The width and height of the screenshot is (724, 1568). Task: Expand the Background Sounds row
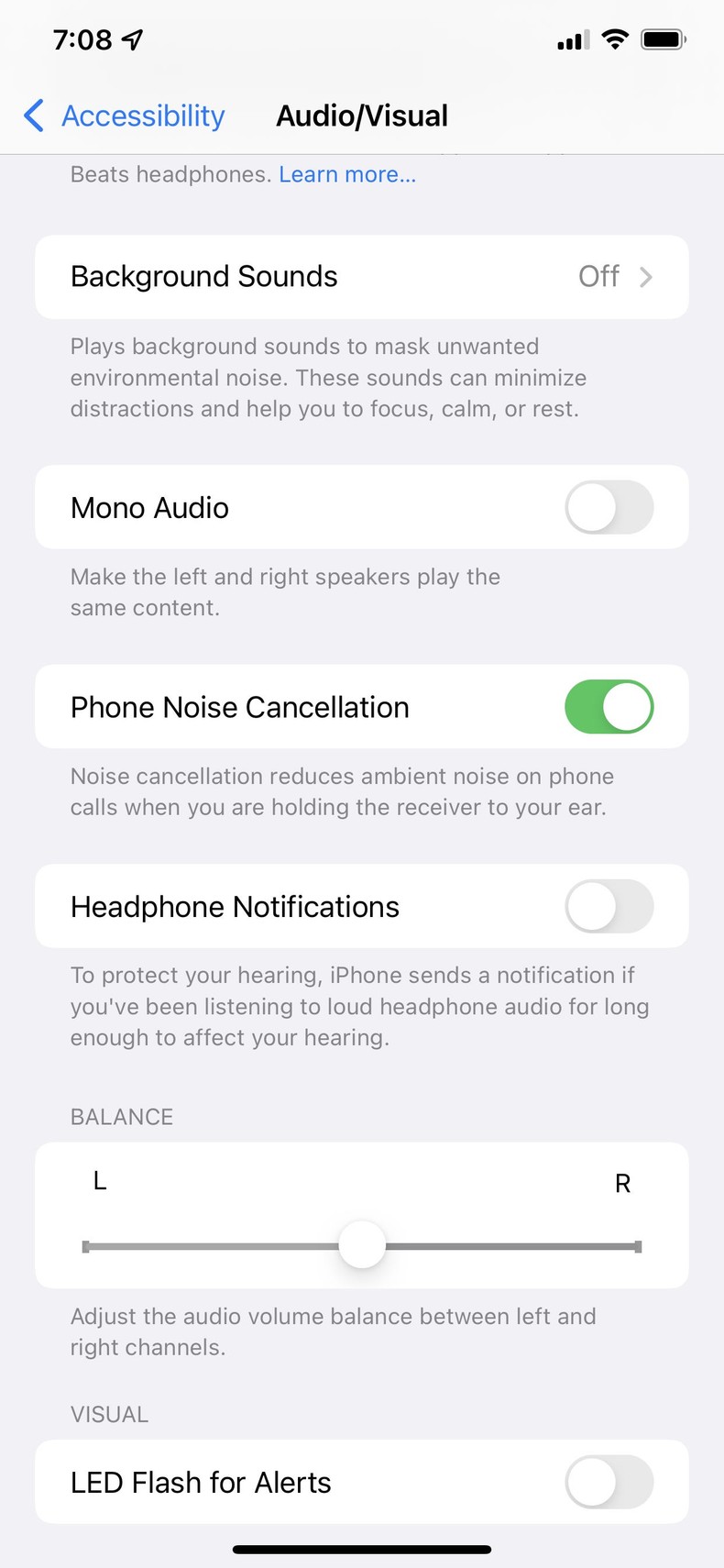pos(362,276)
